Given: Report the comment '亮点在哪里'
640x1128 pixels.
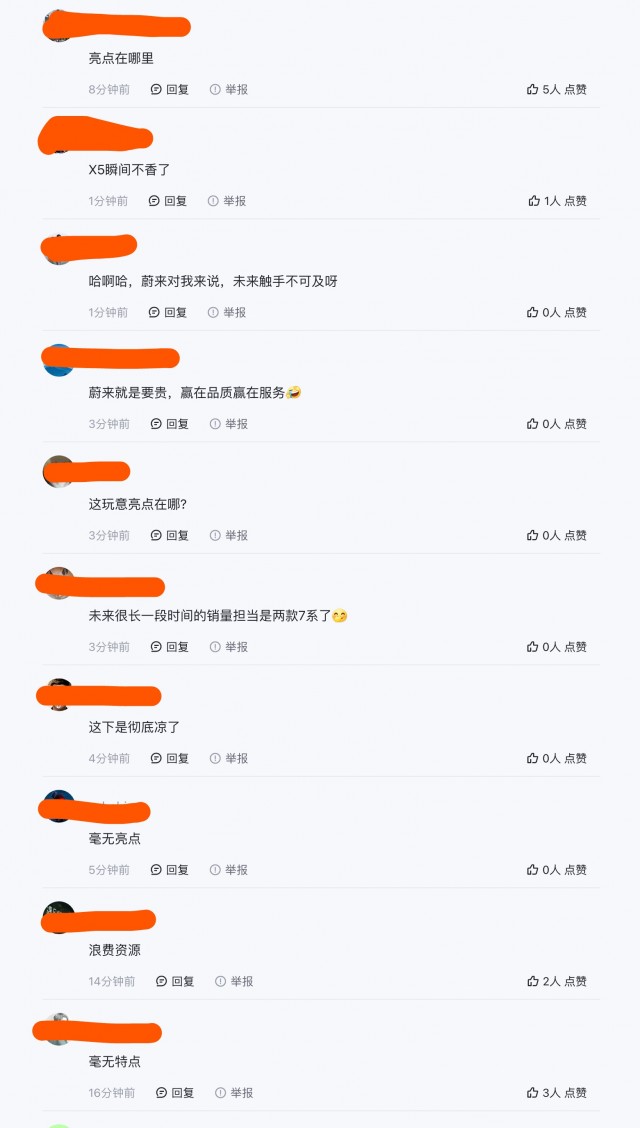Looking at the screenshot, I should click(x=229, y=89).
